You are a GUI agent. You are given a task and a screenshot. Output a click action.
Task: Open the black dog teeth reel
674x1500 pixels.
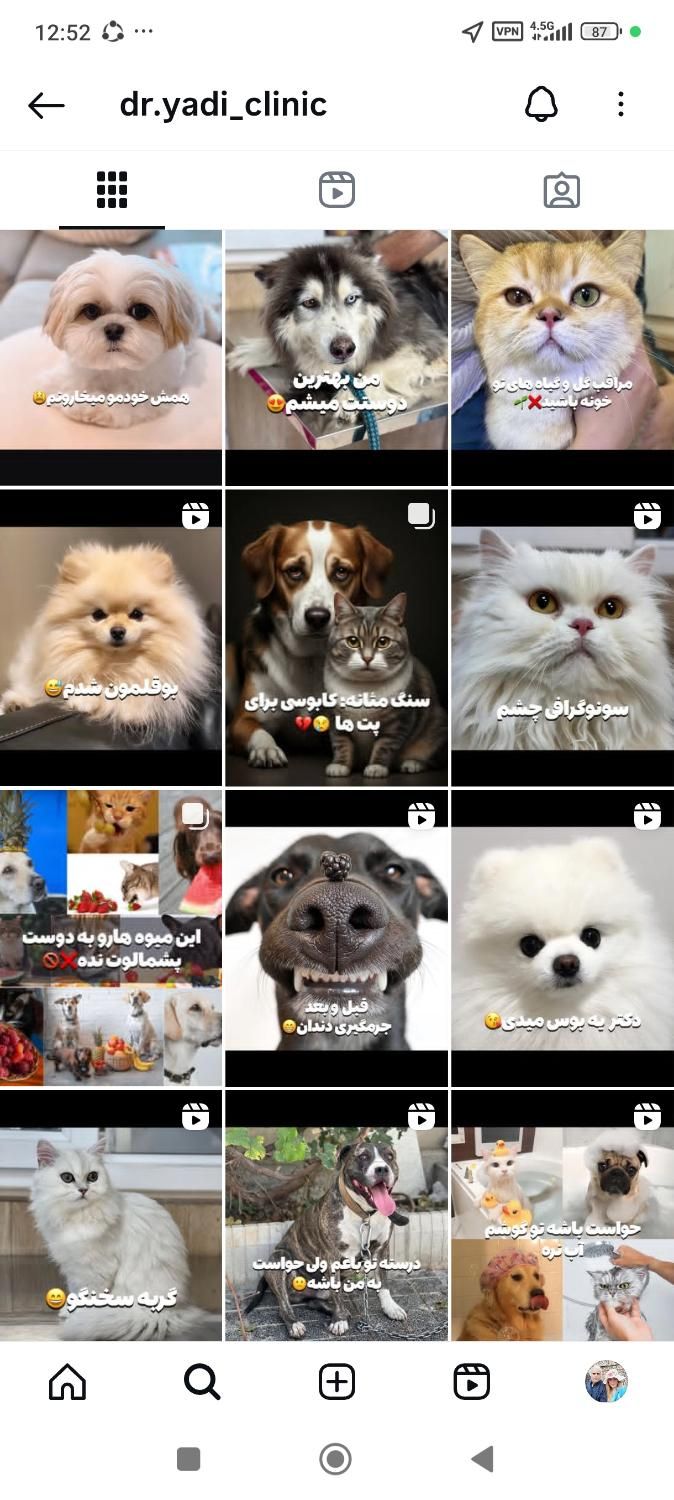pyautogui.click(x=336, y=940)
